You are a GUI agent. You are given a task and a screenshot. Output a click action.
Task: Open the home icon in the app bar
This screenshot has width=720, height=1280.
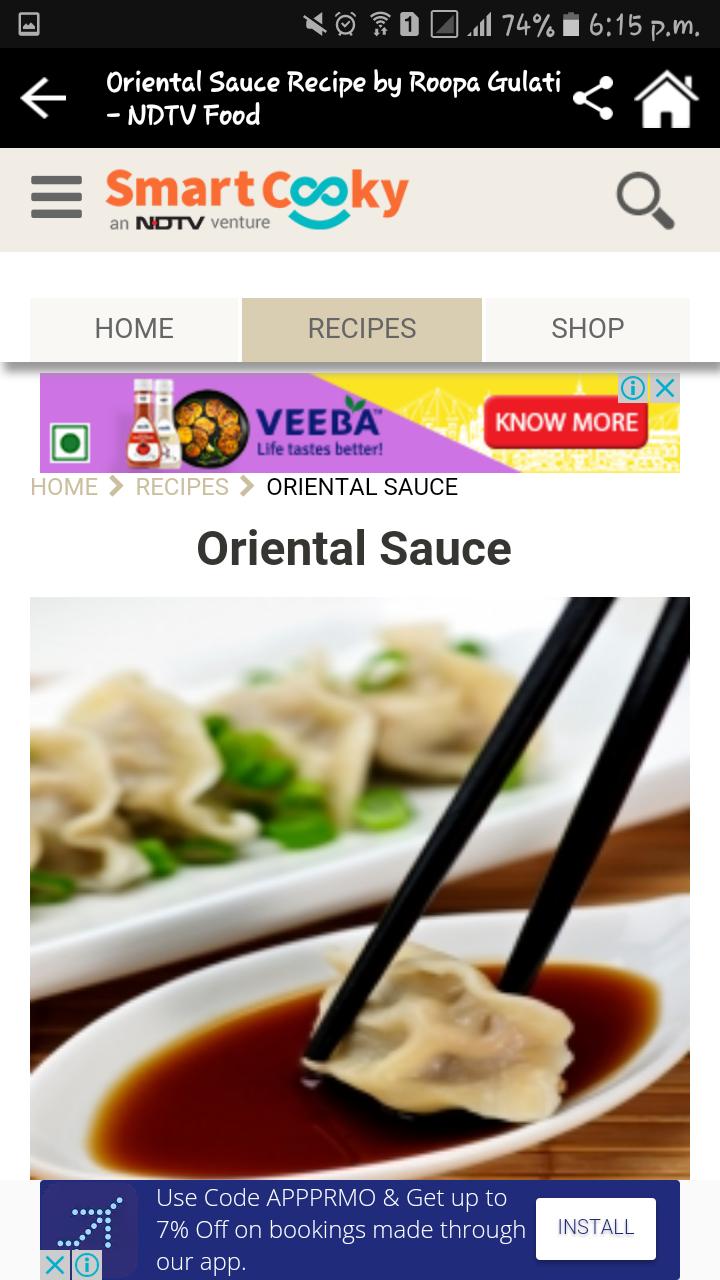(x=667, y=99)
